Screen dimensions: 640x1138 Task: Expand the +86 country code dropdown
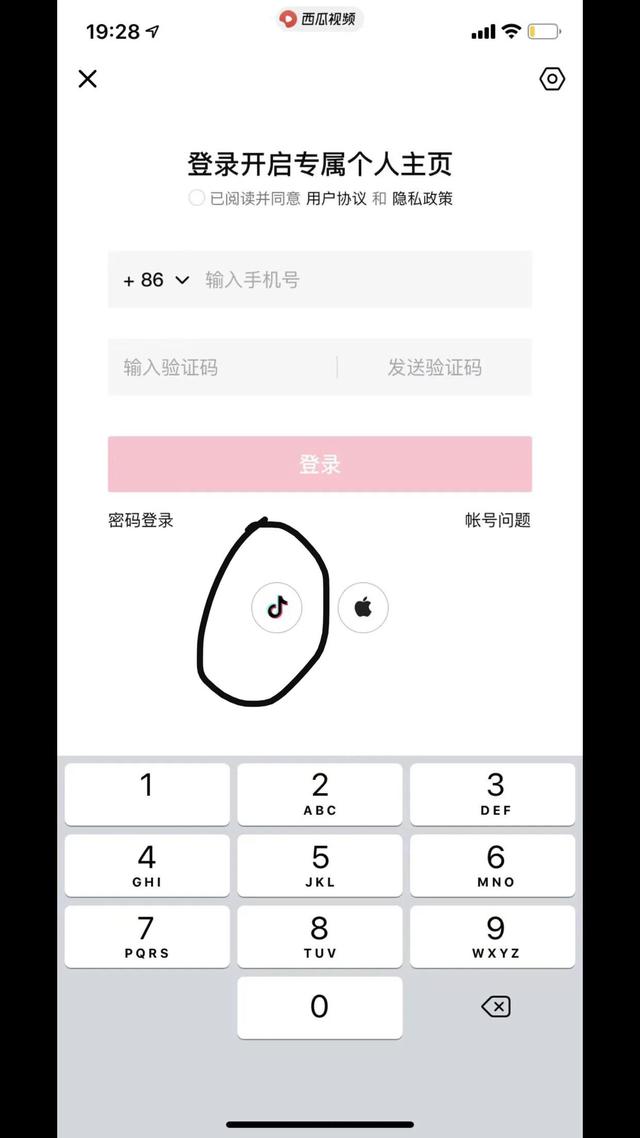(x=156, y=280)
